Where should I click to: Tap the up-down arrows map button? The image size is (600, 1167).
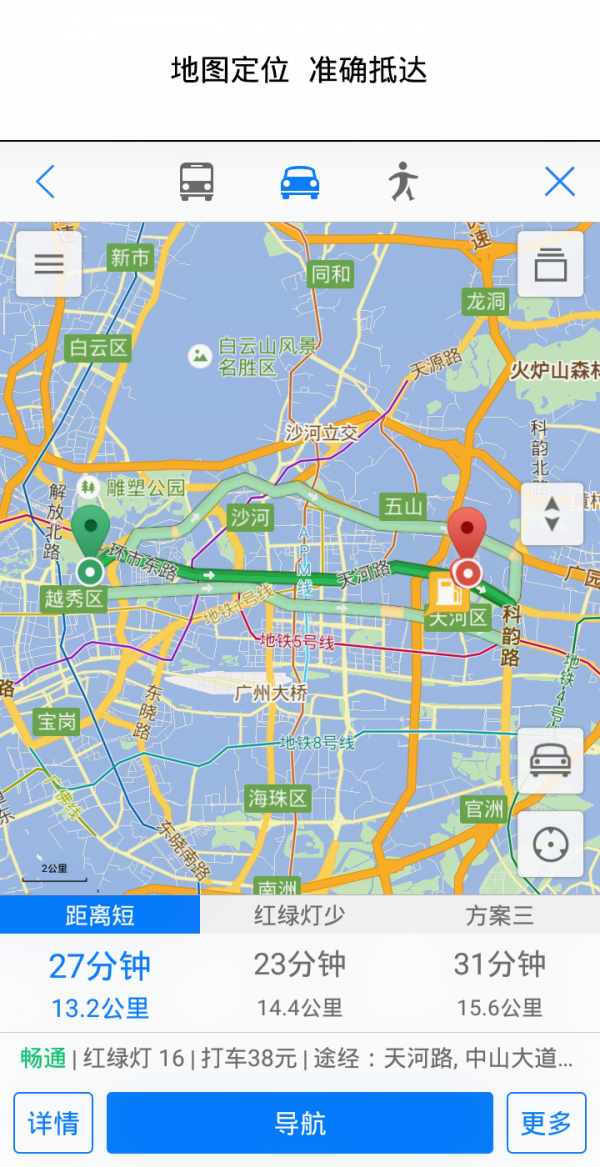point(551,514)
